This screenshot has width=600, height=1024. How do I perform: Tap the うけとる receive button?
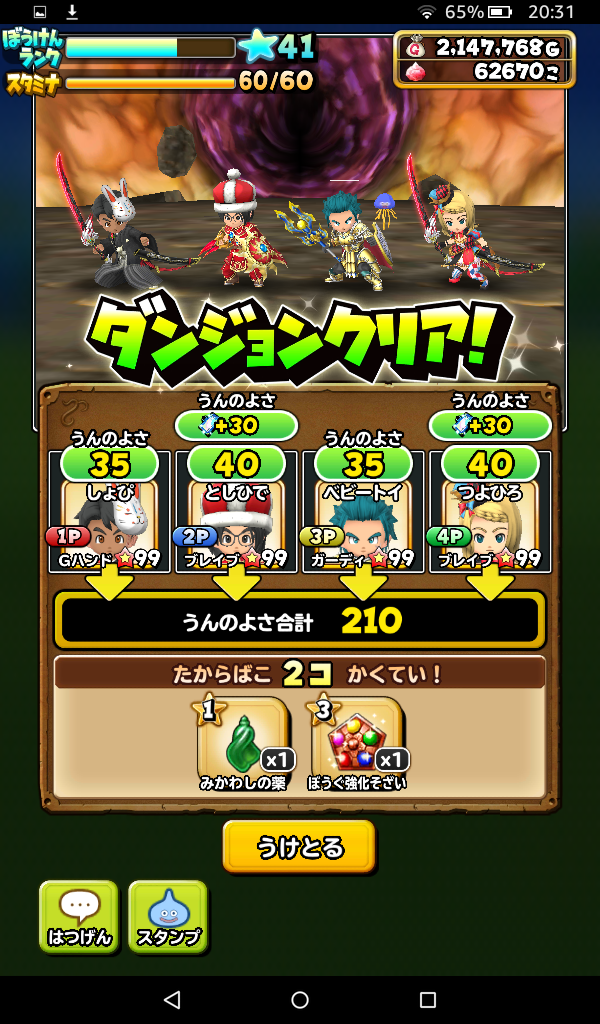point(299,847)
